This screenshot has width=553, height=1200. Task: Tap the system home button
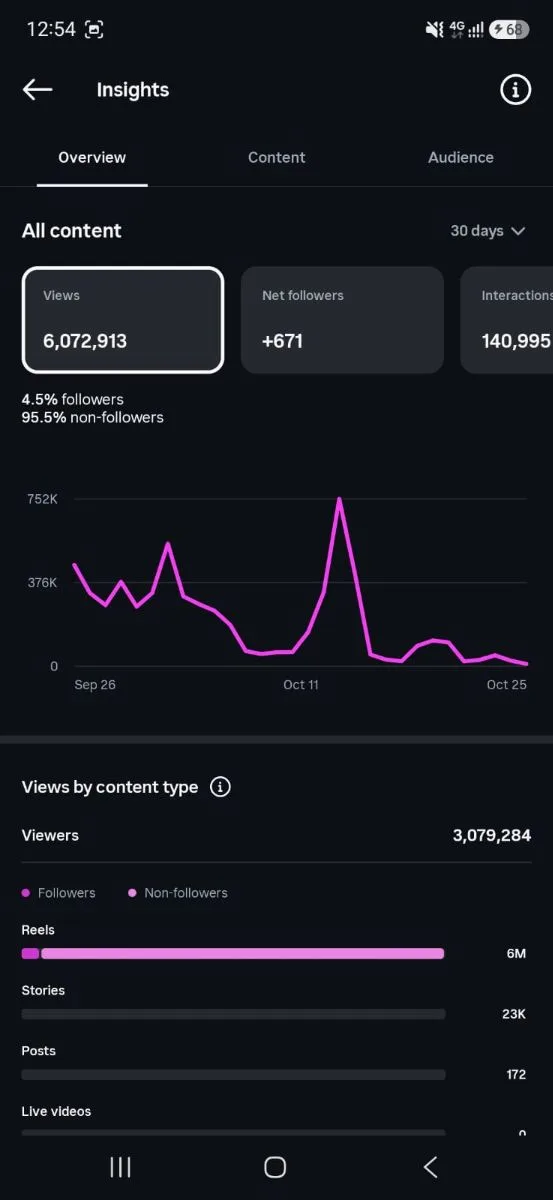275,1167
